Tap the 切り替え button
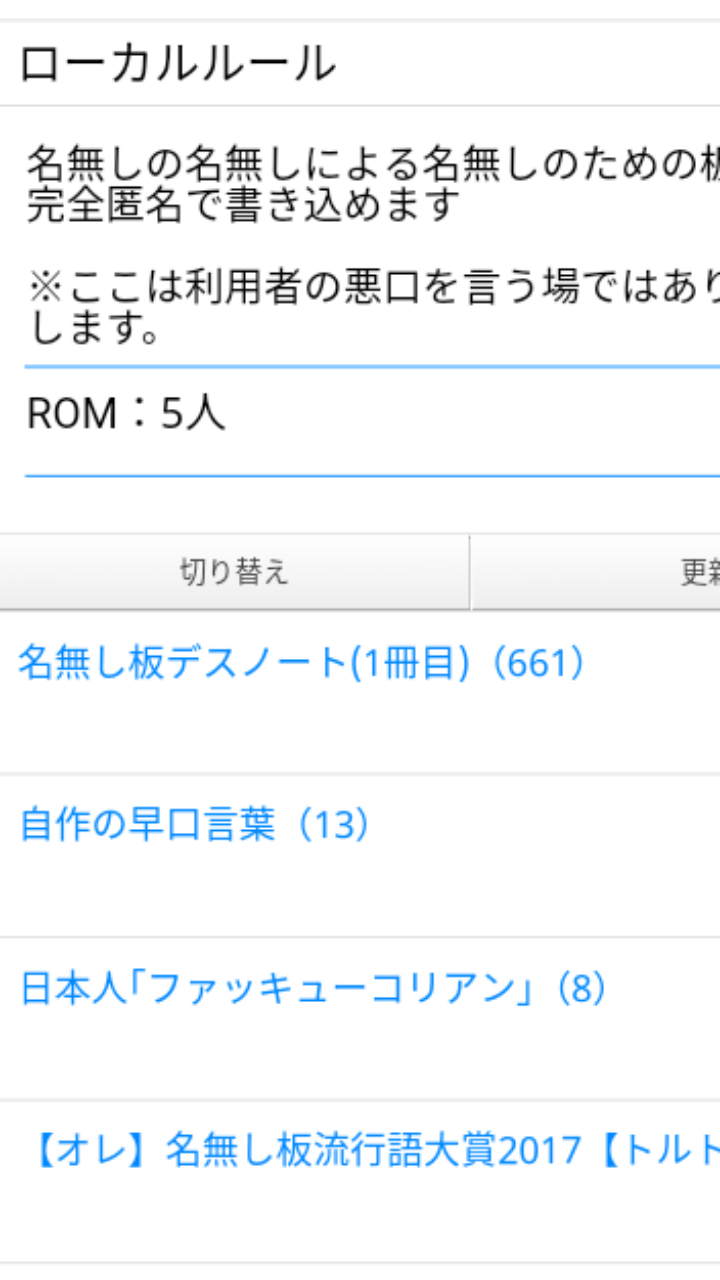Screen dimensions: 720x1280 234,572
